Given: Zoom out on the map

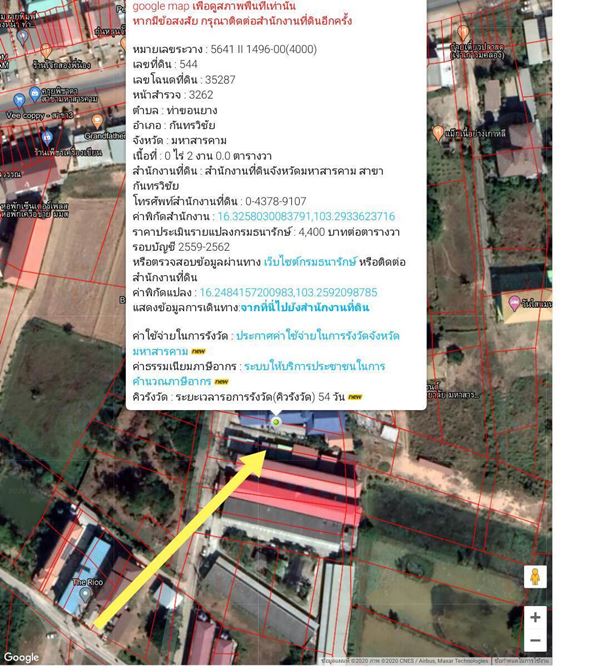Looking at the screenshot, I should tap(535, 640).
